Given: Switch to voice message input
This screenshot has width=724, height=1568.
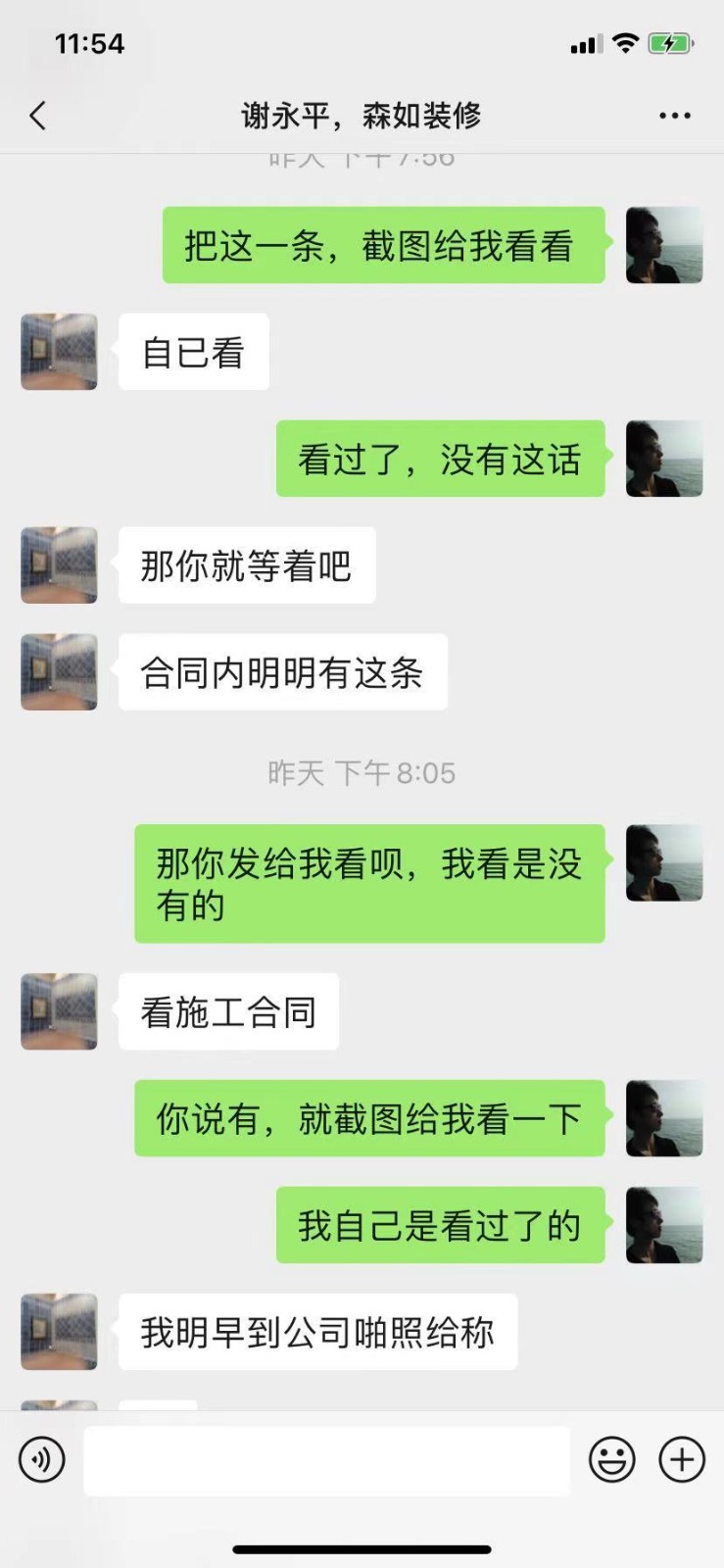Looking at the screenshot, I should coord(42,1459).
